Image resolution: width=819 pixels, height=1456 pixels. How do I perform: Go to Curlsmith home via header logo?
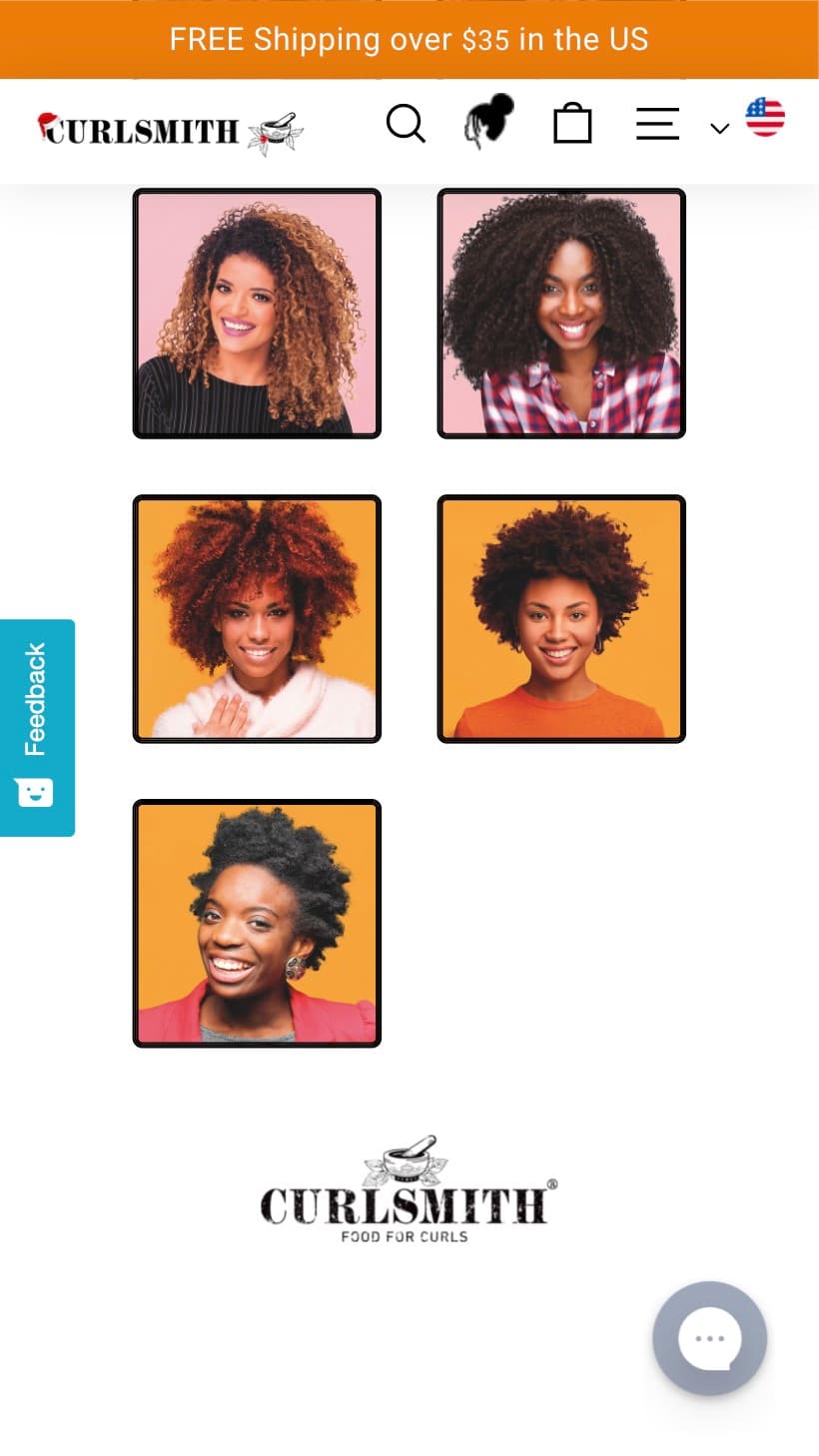pyautogui.click(x=170, y=131)
